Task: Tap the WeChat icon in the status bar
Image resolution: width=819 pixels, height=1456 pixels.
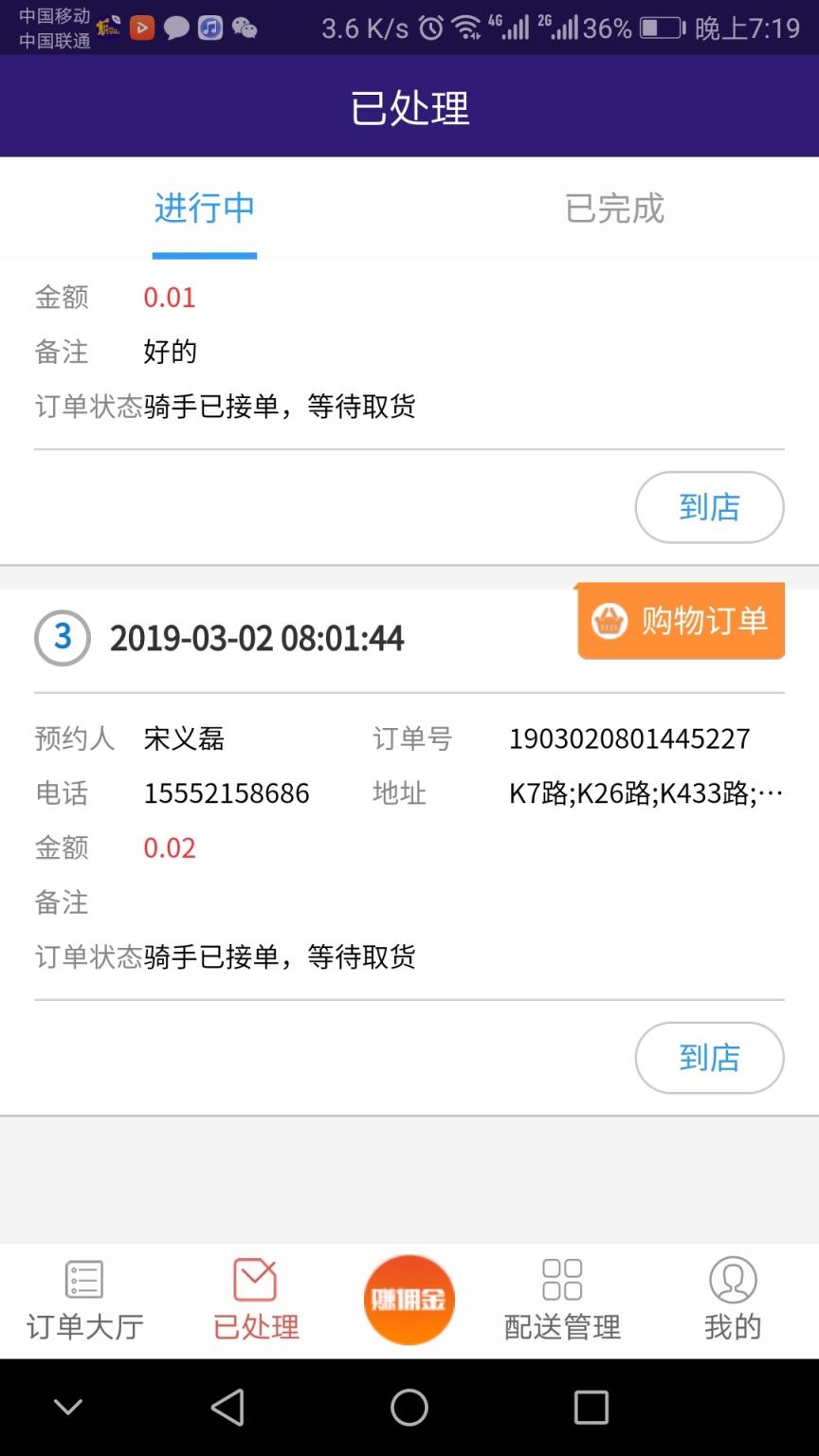Action: [245, 28]
